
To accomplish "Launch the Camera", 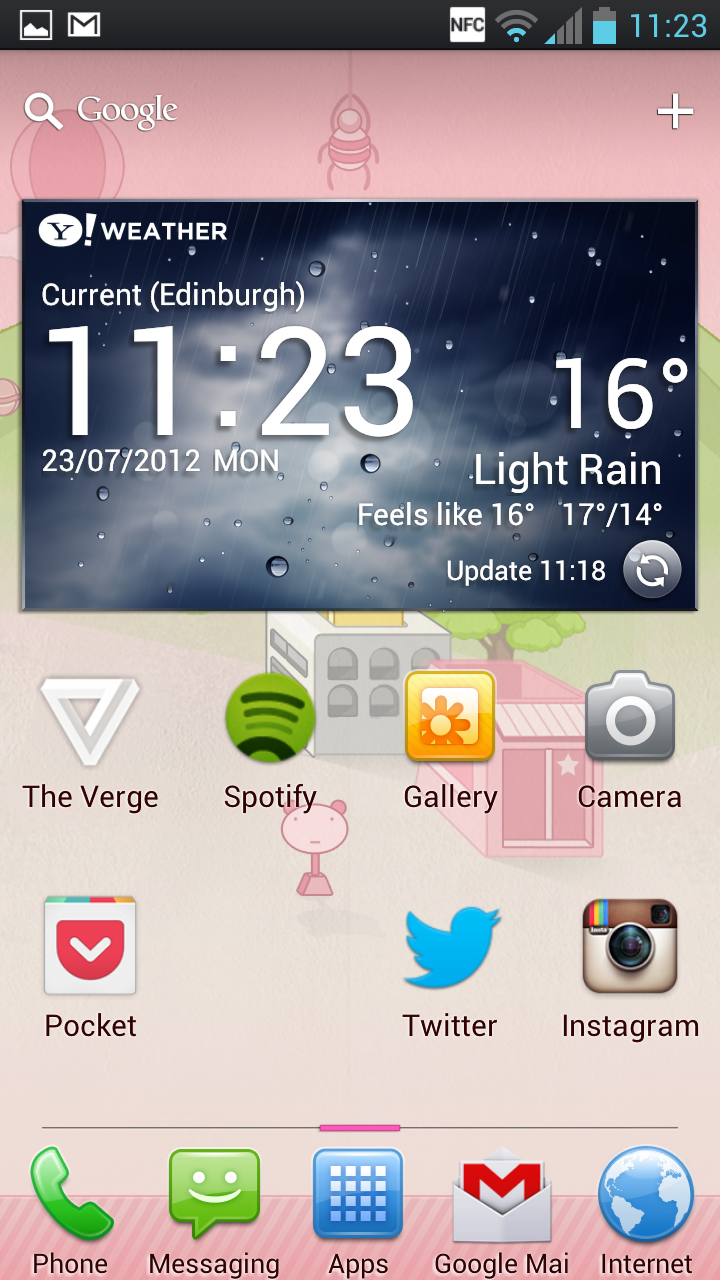I will (x=630, y=742).
